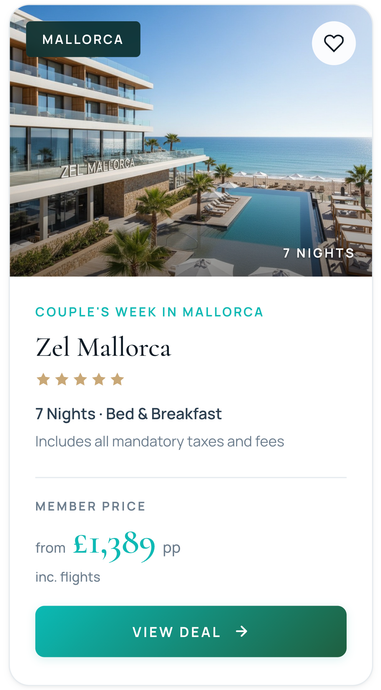The height and width of the screenshot is (690, 381).
Task: Tap the View Deal button
Action: [x=190, y=631]
